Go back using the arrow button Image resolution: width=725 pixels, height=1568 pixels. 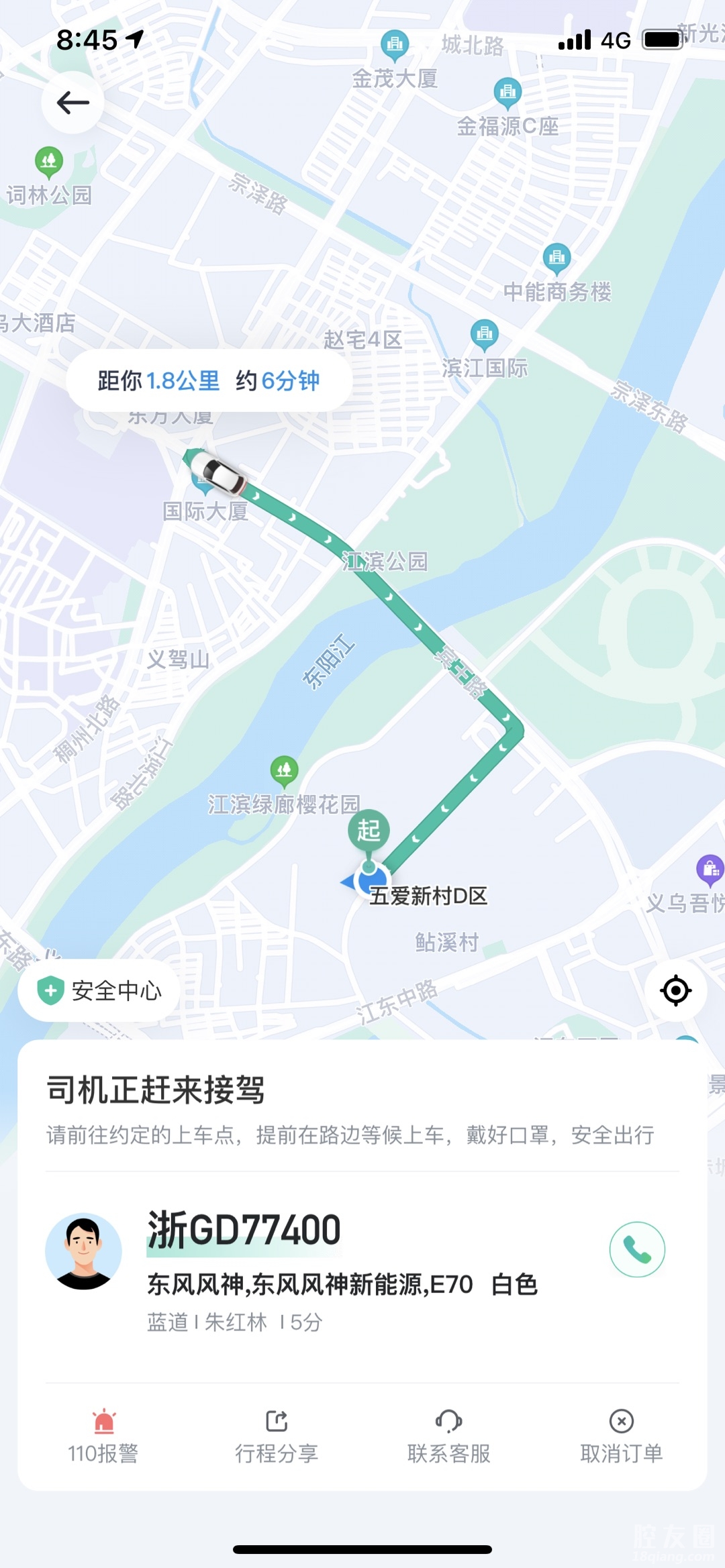(x=72, y=103)
